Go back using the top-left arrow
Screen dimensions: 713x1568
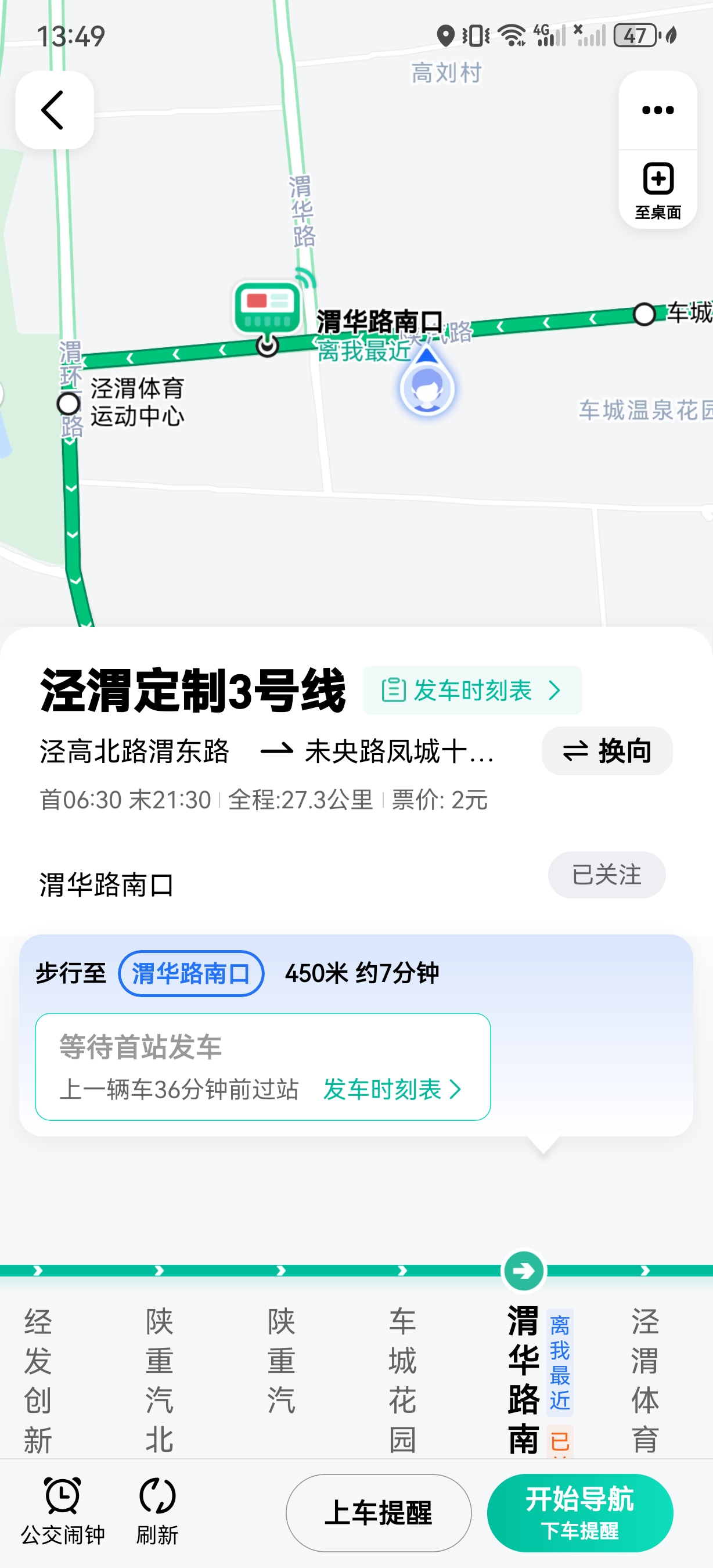[54, 110]
